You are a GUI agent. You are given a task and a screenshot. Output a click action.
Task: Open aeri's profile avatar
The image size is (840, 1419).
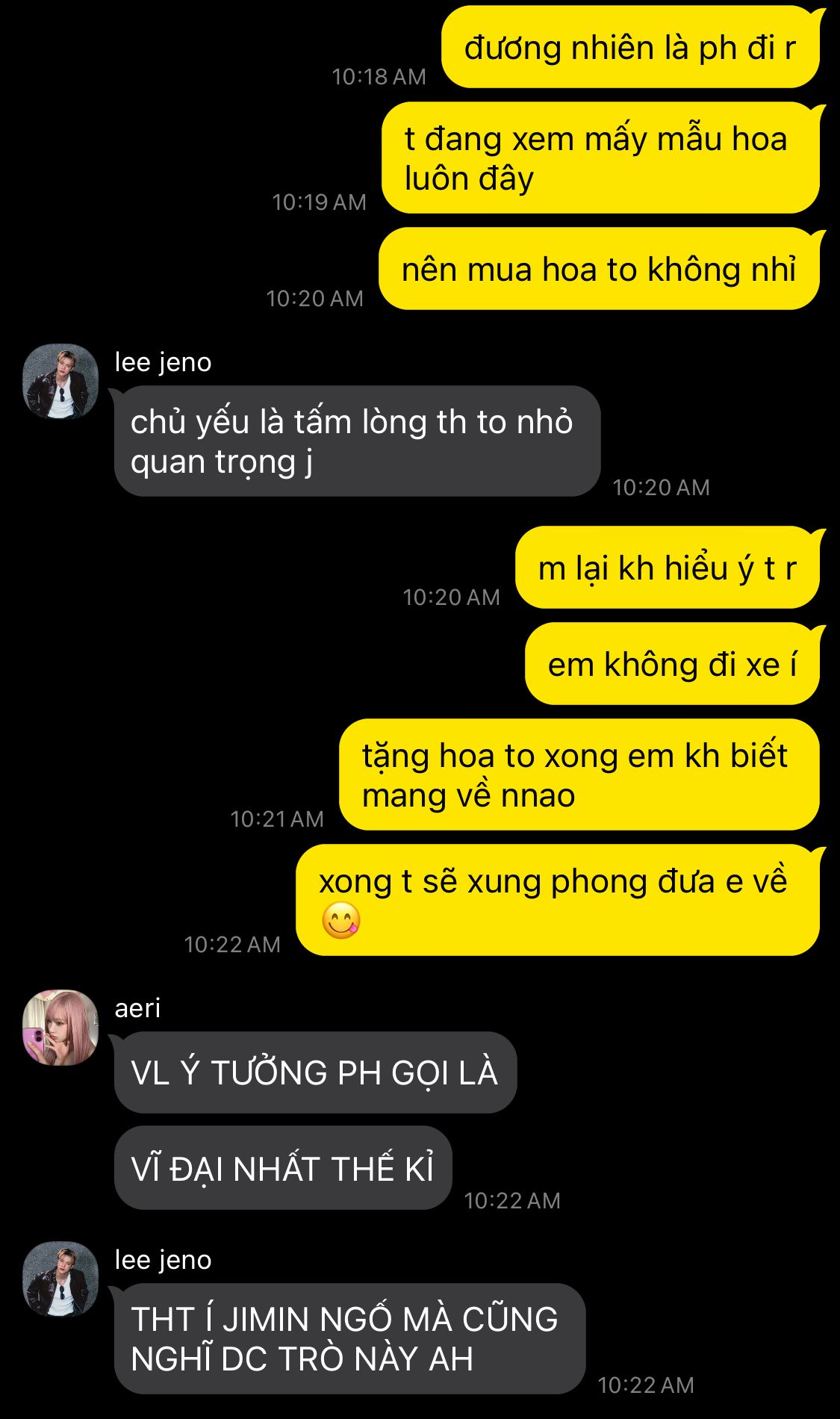pyautogui.click(x=60, y=1028)
